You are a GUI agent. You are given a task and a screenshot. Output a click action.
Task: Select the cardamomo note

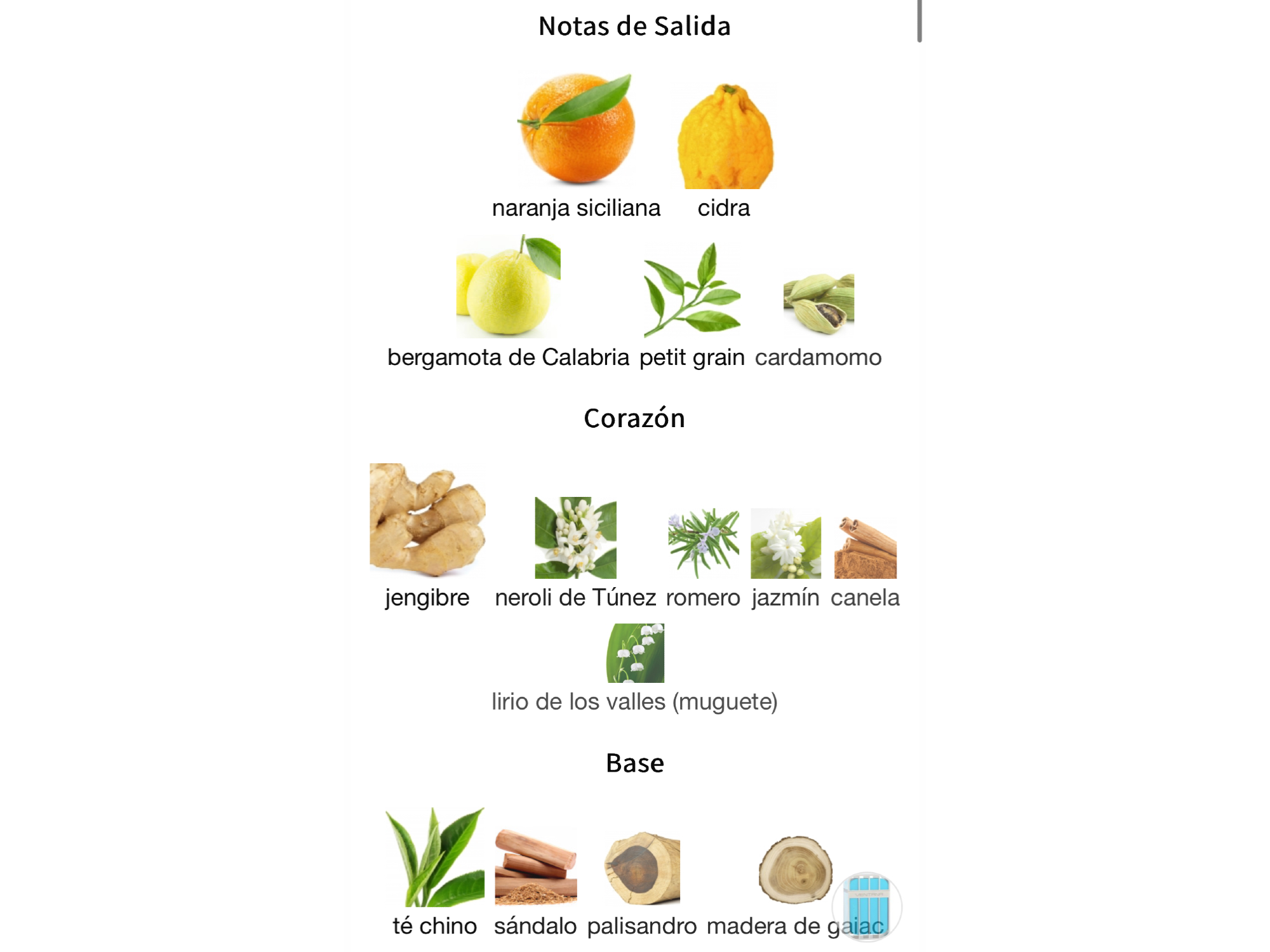[819, 303]
